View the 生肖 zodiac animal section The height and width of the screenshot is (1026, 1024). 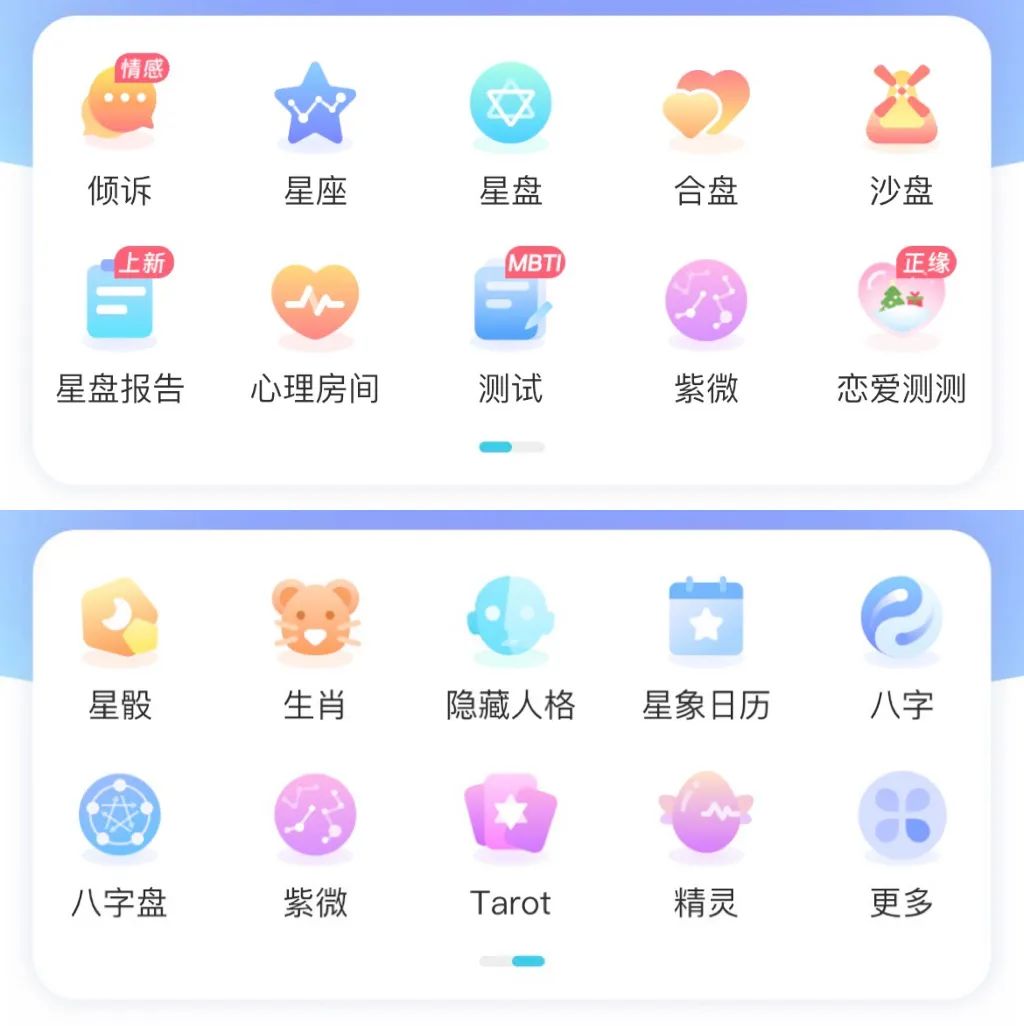[315, 619]
